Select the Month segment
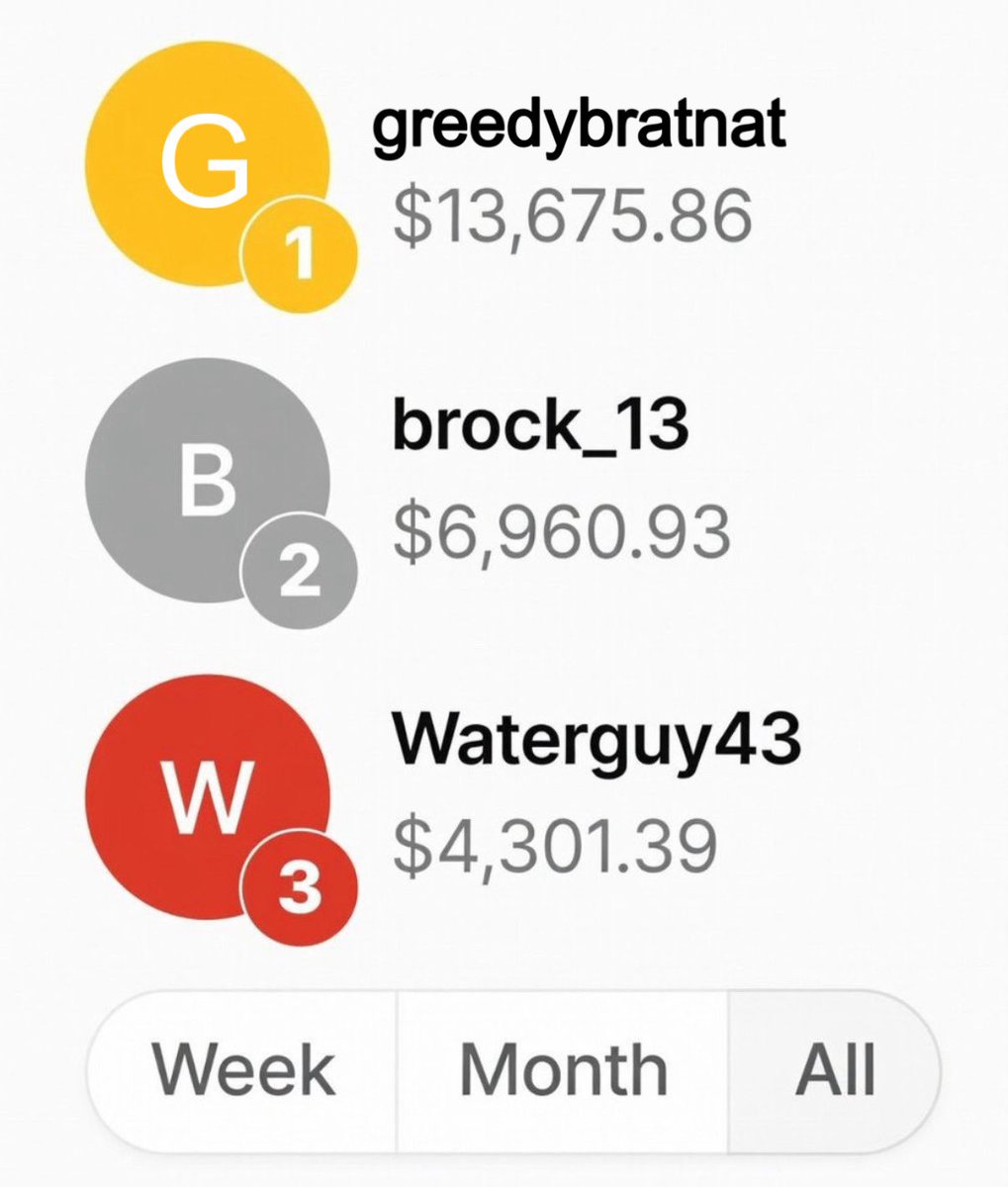This screenshot has width=1008, height=1187. (563, 1071)
